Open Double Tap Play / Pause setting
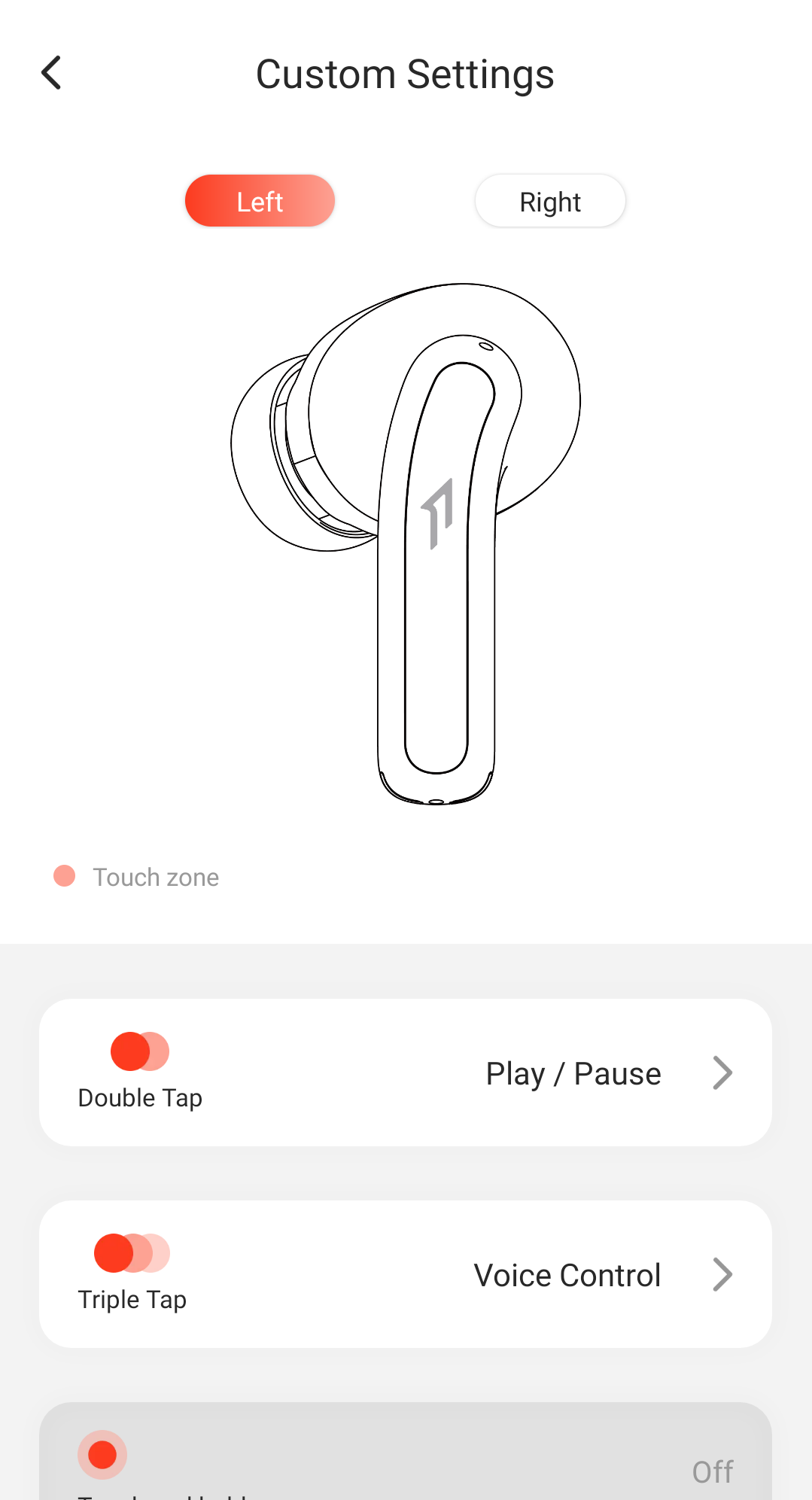This screenshot has height=1500, width=812. click(405, 1073)
